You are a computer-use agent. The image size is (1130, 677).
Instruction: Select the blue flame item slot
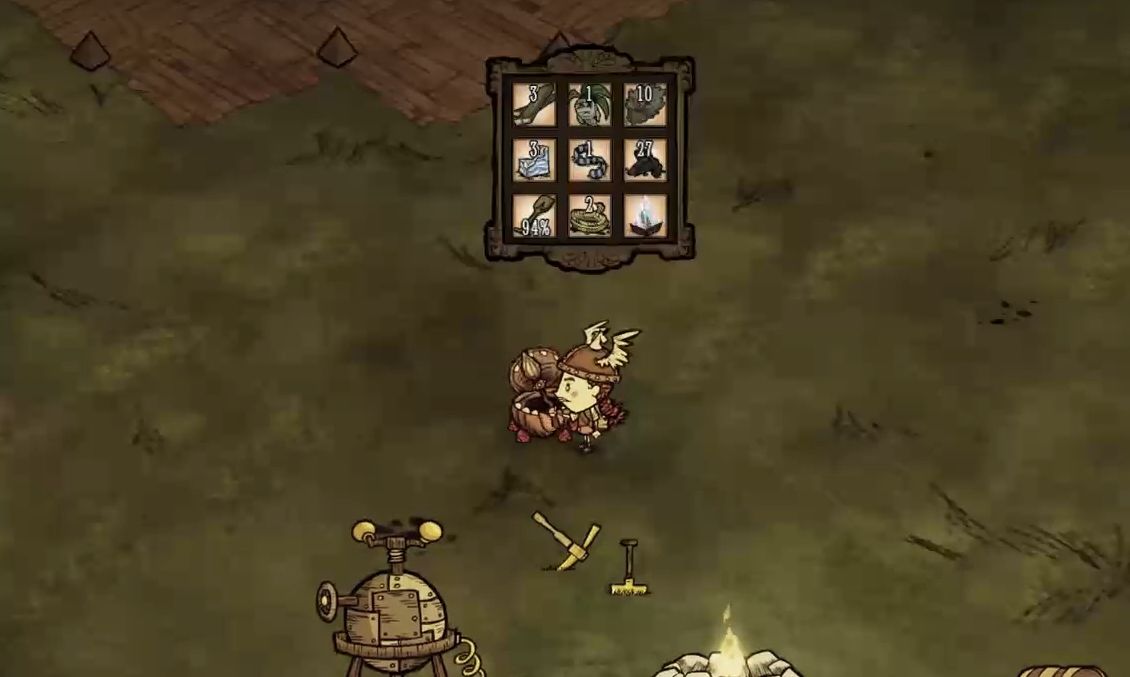tap(645, 215)
